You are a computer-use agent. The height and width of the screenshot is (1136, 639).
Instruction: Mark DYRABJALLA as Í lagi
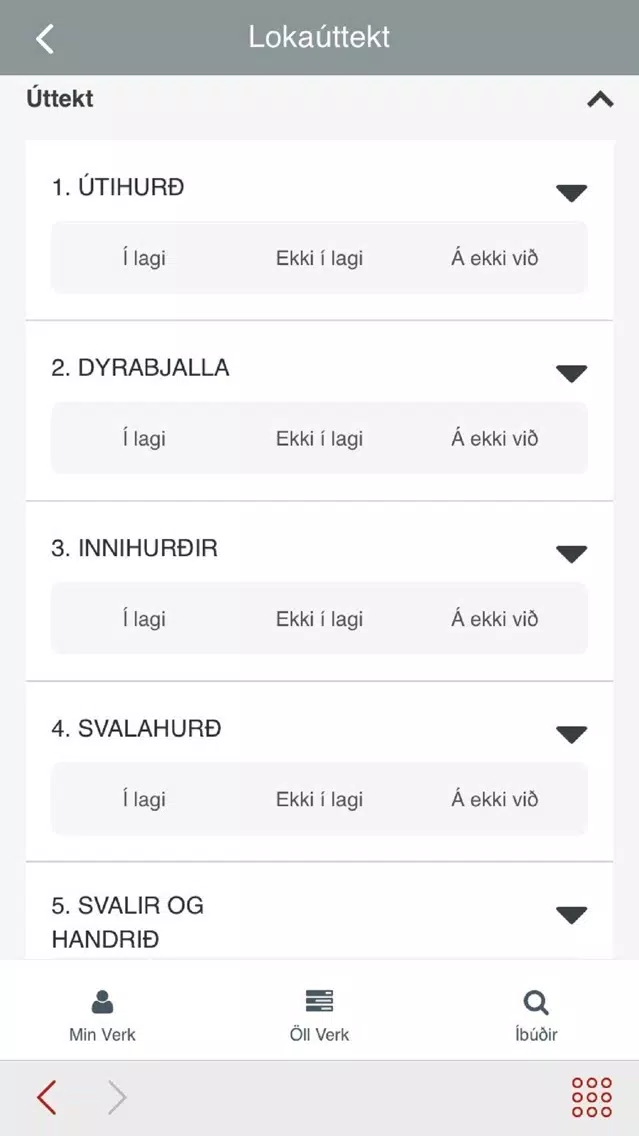click(144, 438)
